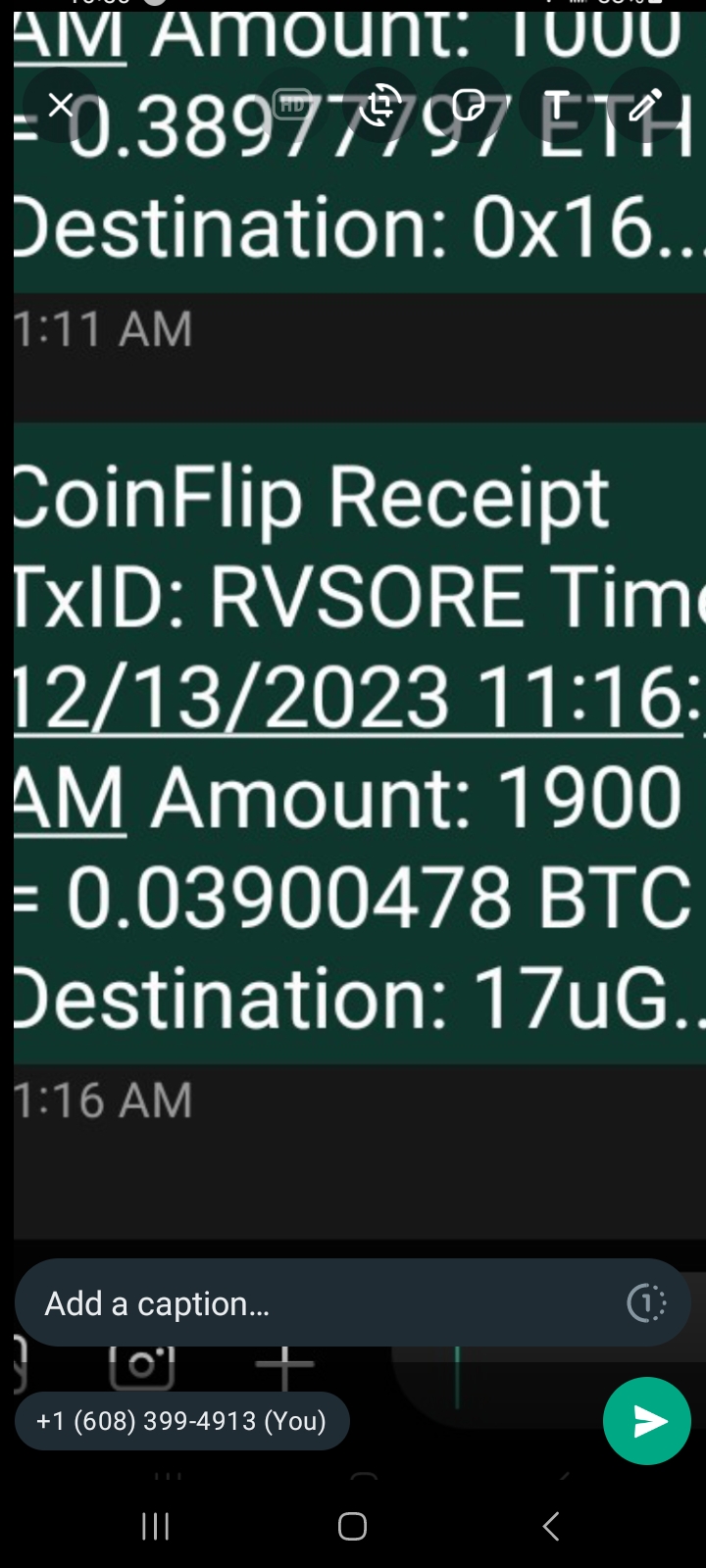Go to the home screen

click(x=353, y=1526)
